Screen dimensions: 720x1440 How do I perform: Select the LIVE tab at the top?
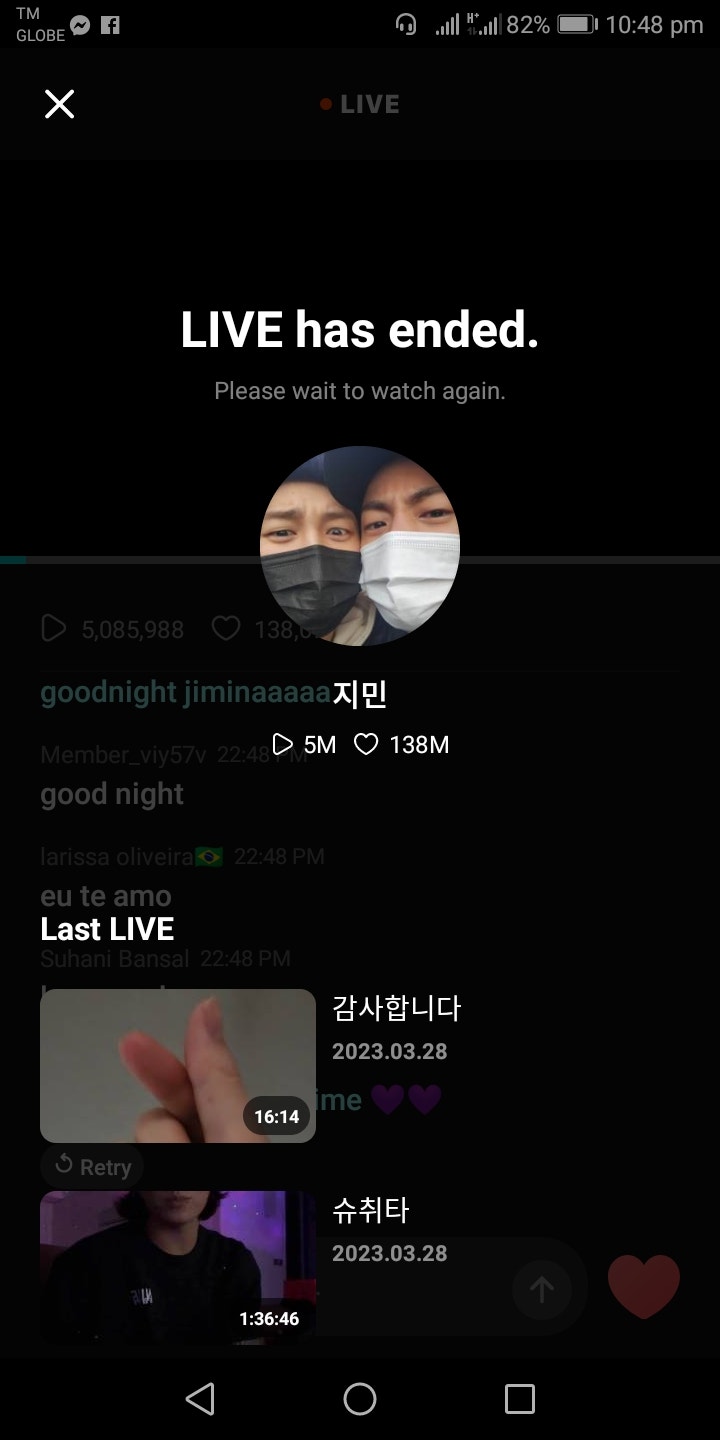tap(360, 104)
